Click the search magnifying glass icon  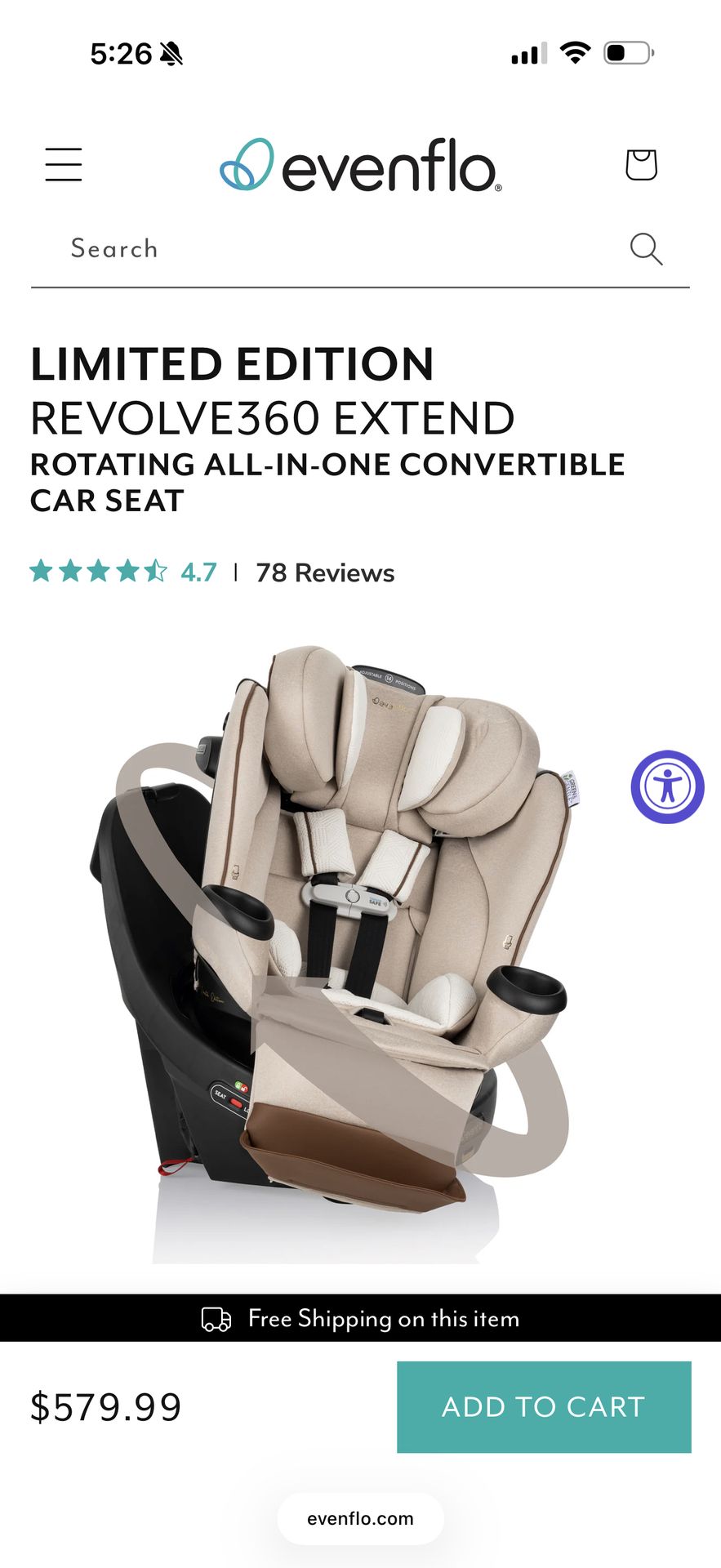click(x=647, y=249)
